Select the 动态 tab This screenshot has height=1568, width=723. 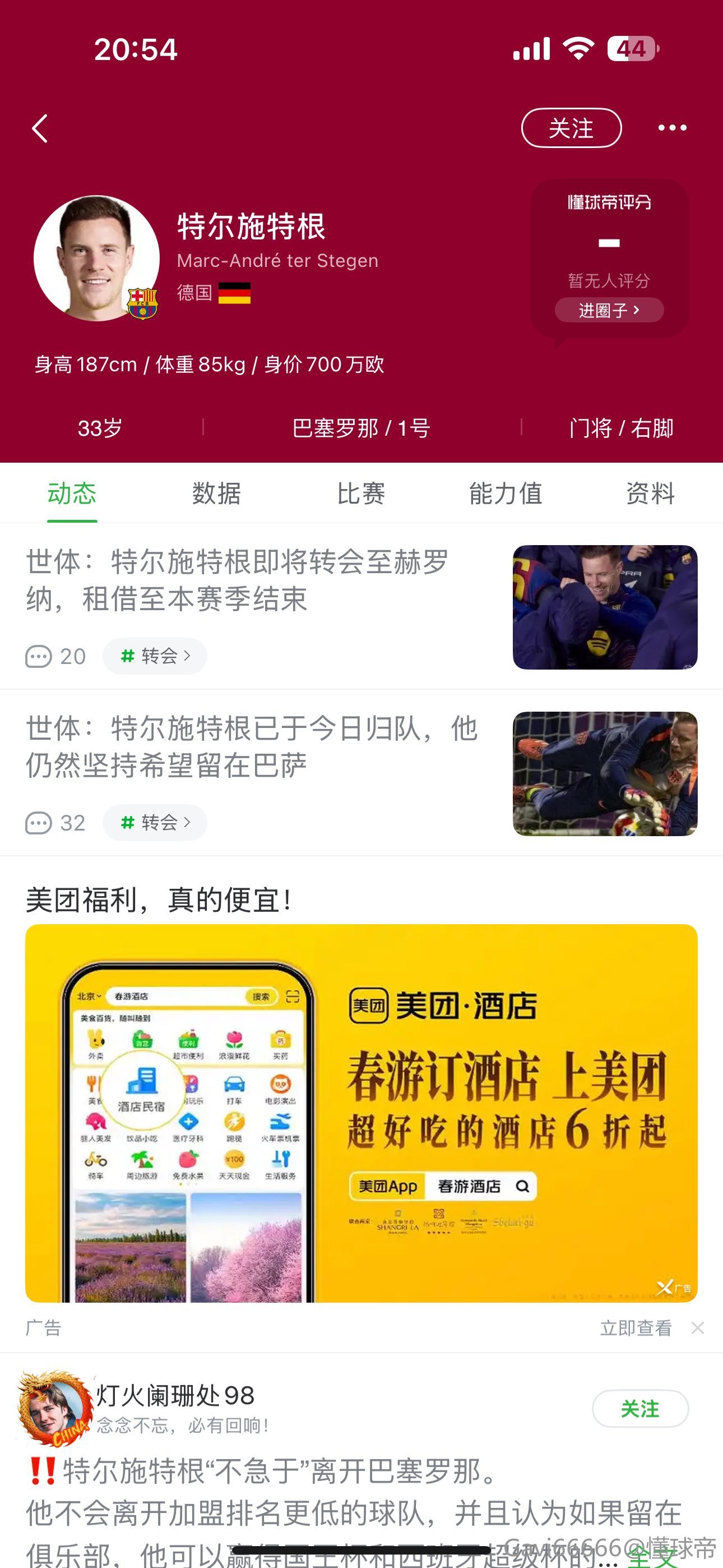(x=72, y=493)
